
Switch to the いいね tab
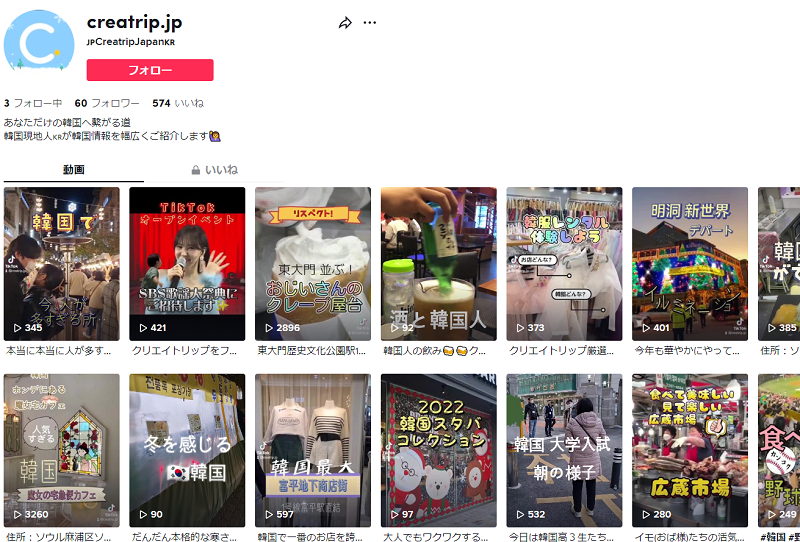pos(215,170)
